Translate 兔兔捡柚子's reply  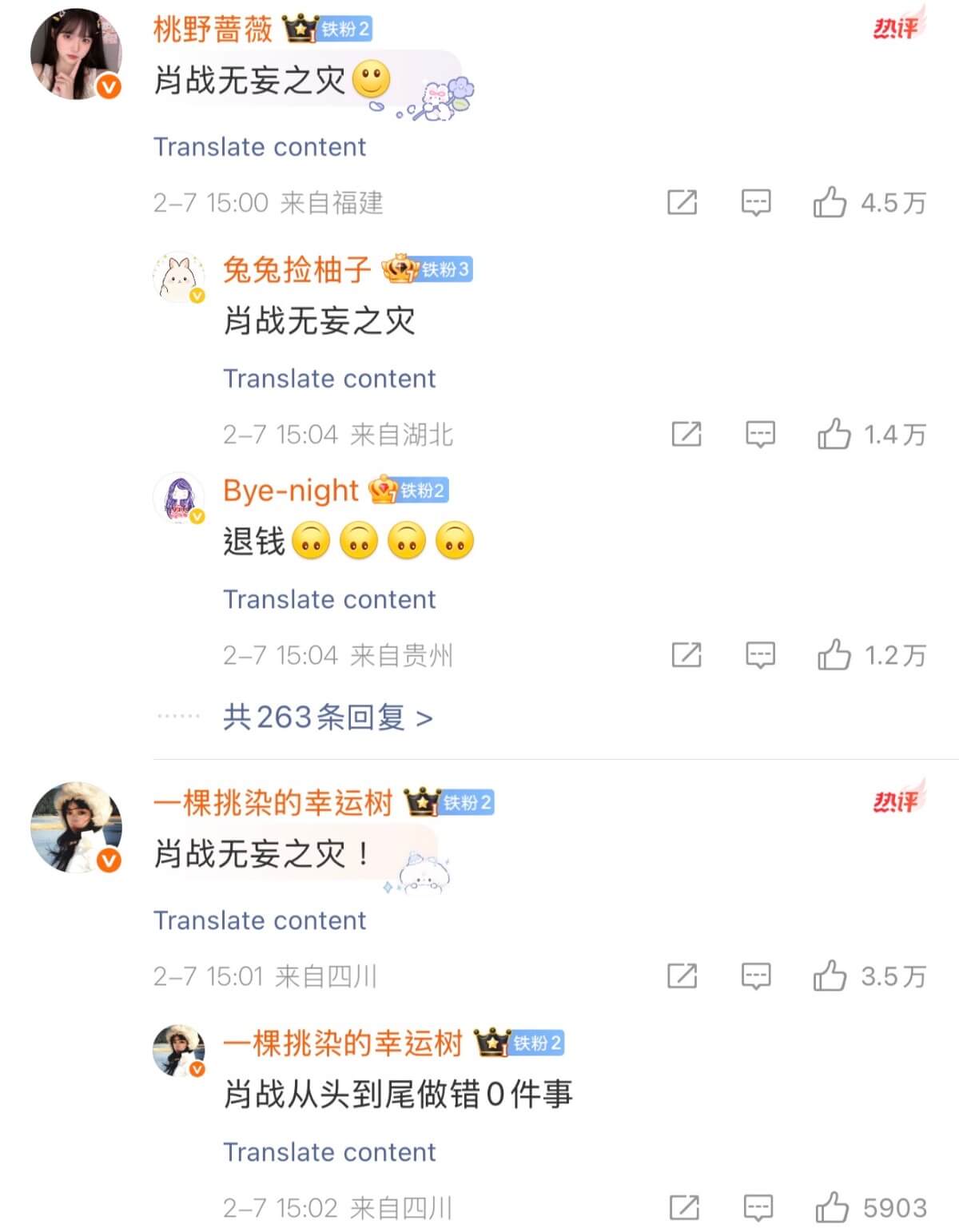click(329, 379)
